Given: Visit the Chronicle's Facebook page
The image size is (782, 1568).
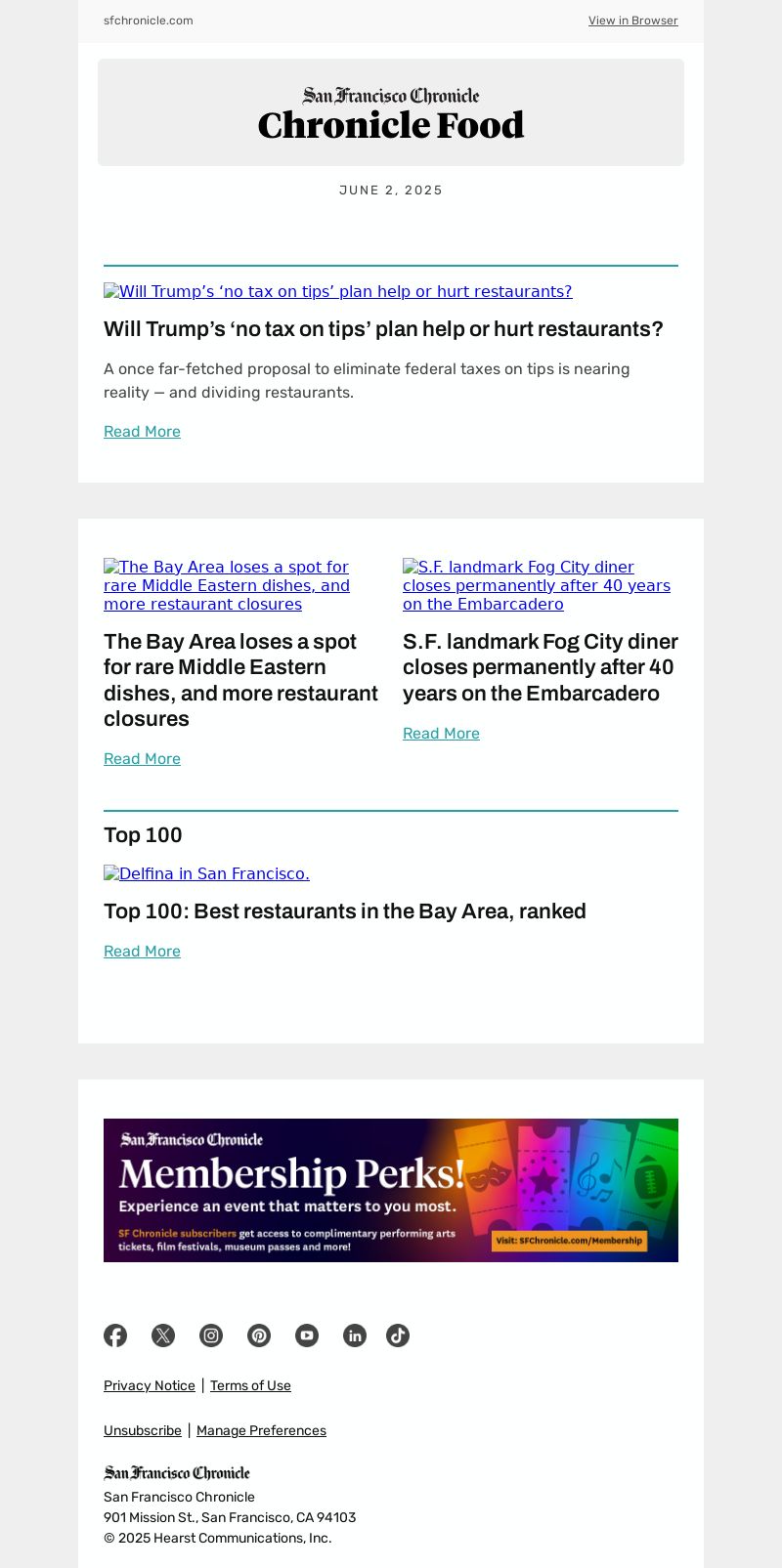Looking at the screenshot, I should click(x=115, y=1335).
